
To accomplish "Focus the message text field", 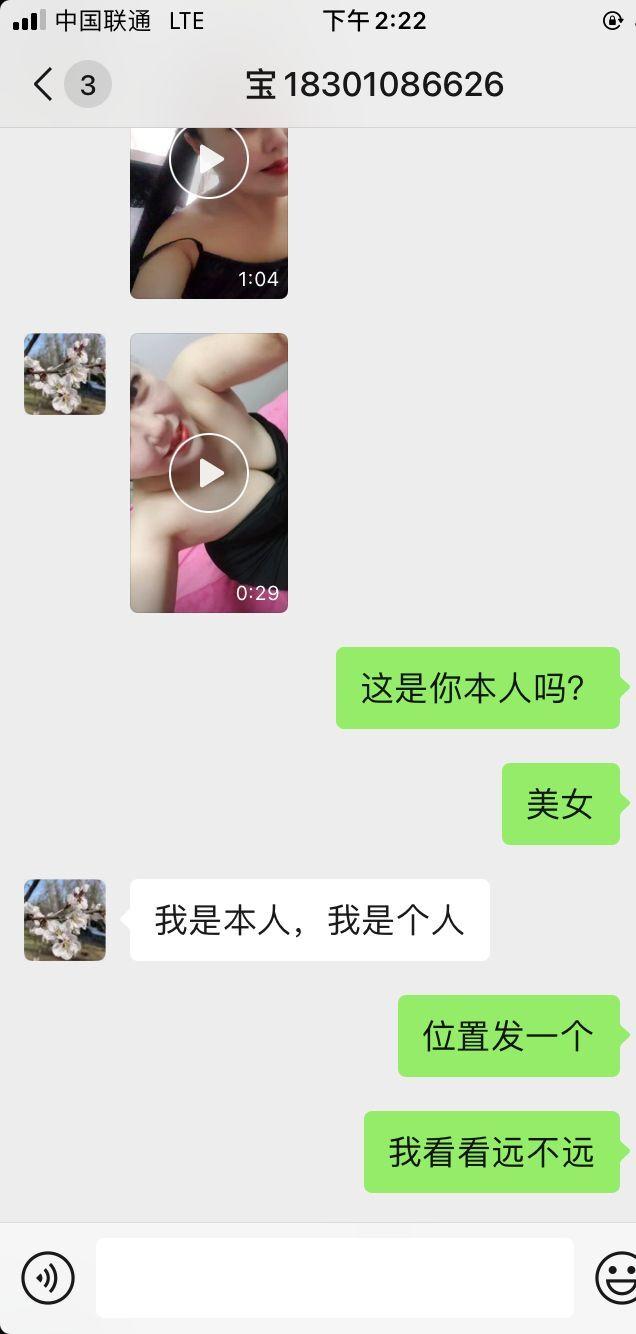I will point(334,1277).
